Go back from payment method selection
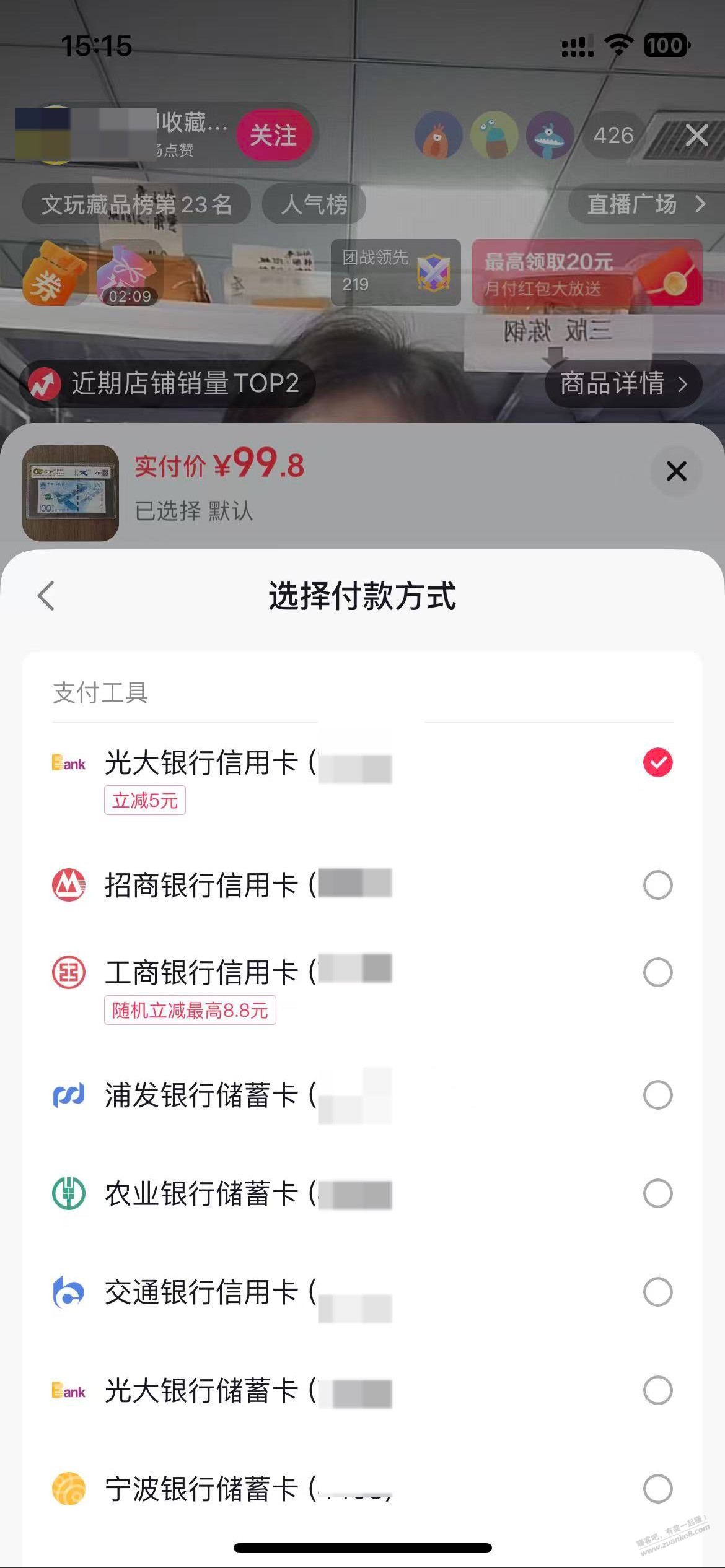This screenshot has height=1568, width=725. (x=46, y=596)
